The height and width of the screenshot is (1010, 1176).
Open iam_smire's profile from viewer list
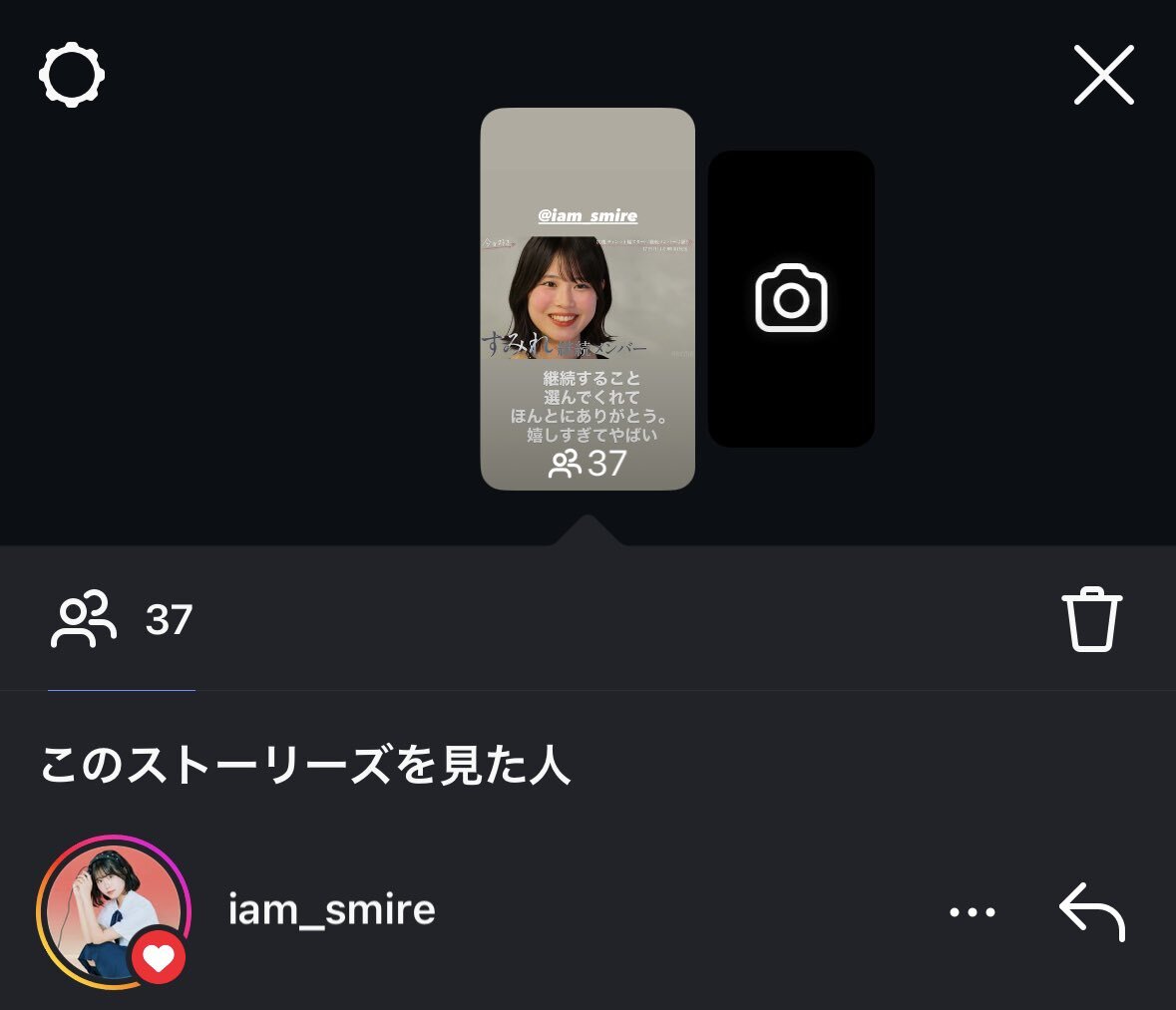pyautogui.click(x=331, y=910)
